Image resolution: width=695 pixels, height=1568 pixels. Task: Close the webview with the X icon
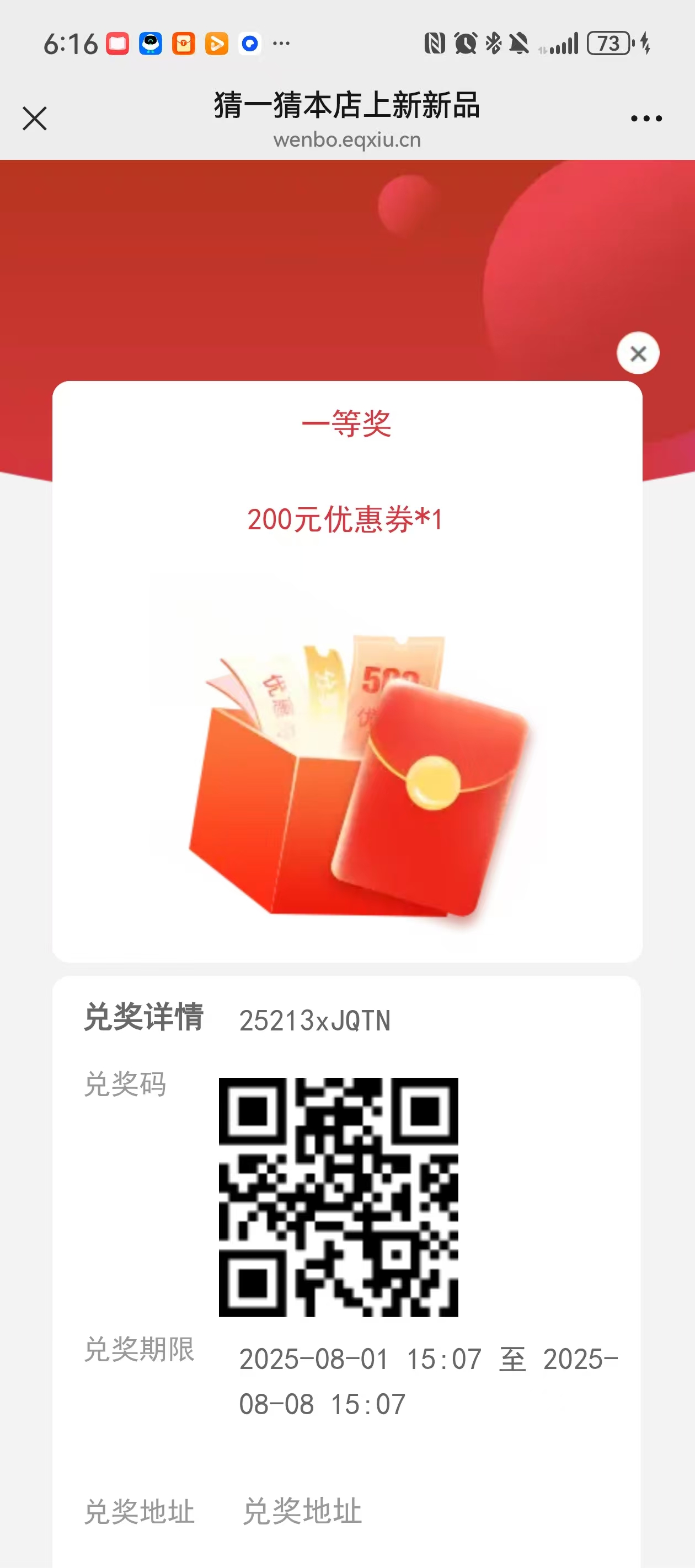coord(35,118)
